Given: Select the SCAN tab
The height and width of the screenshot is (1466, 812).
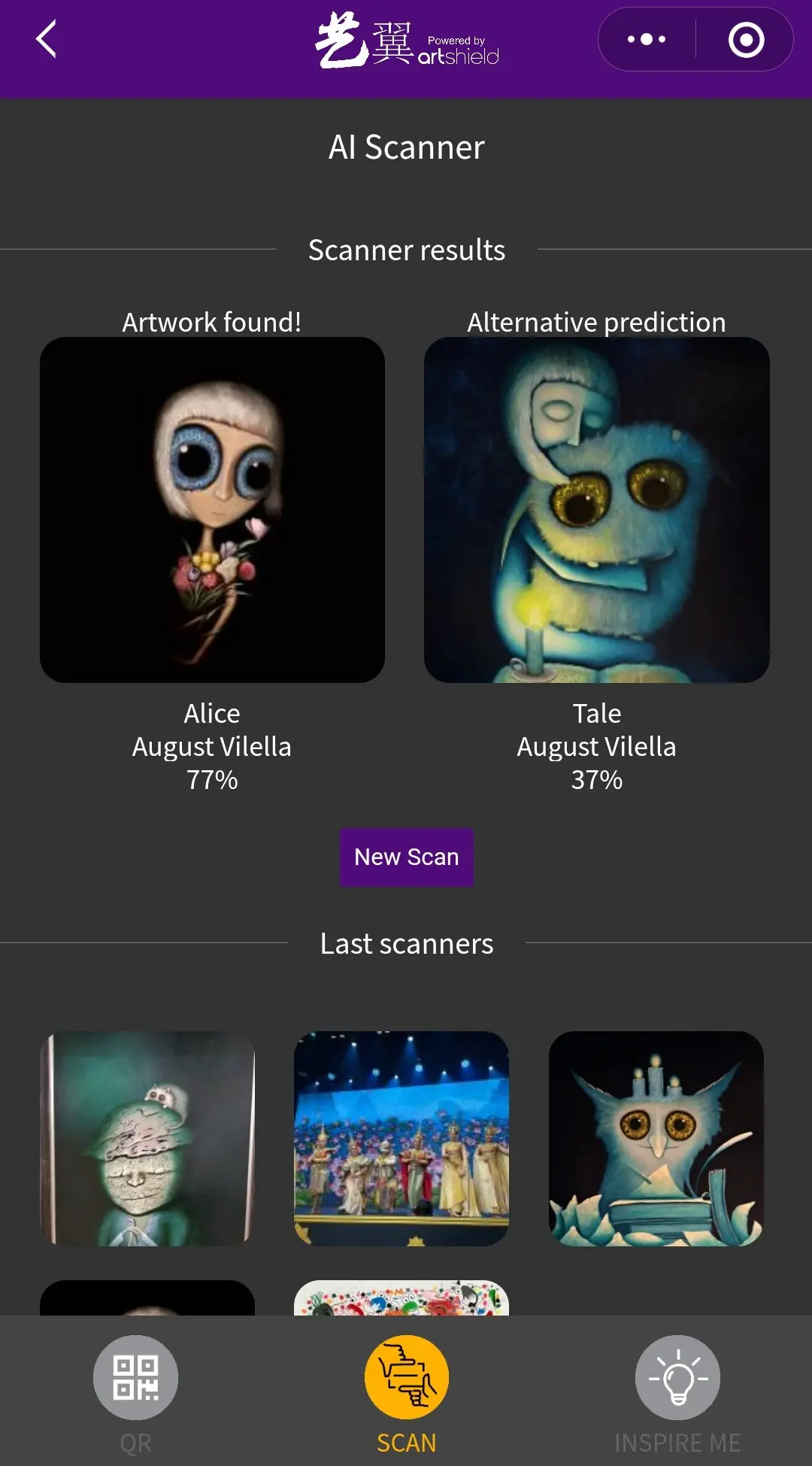Looking at the screenshot, I should click(406, 1392).
